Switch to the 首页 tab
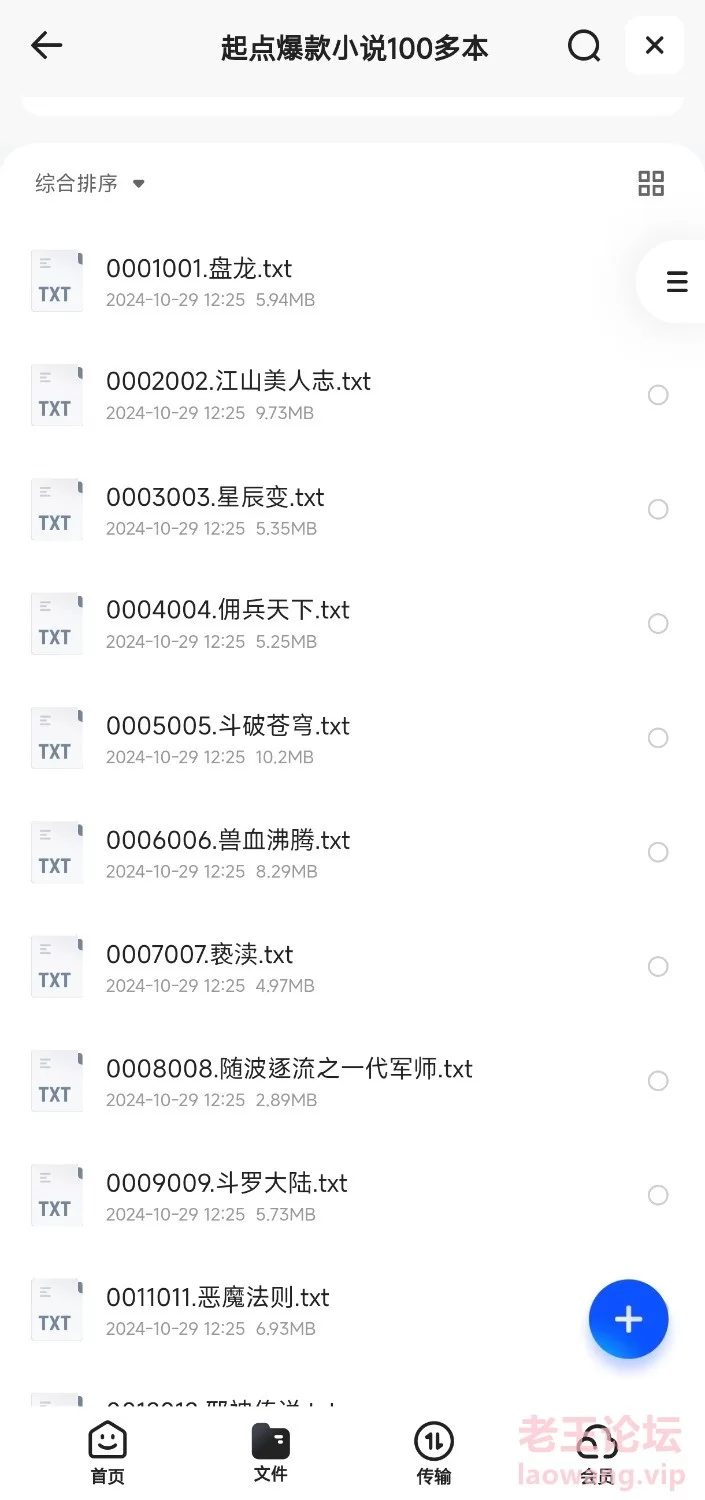This screenshot has height=1500, width=705. tap(107, 1453)
